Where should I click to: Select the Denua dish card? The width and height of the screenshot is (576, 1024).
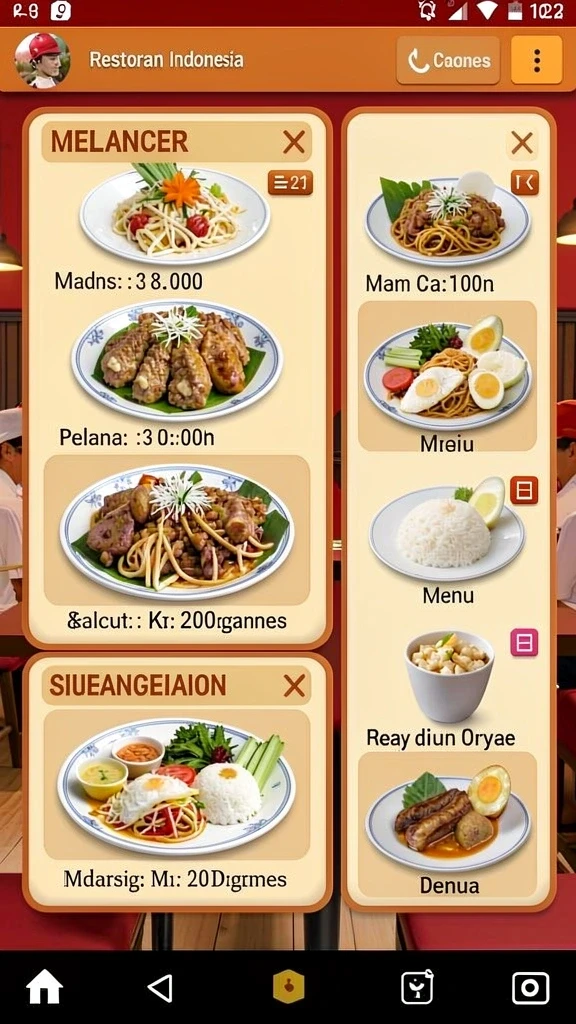[x=447, y=824]
